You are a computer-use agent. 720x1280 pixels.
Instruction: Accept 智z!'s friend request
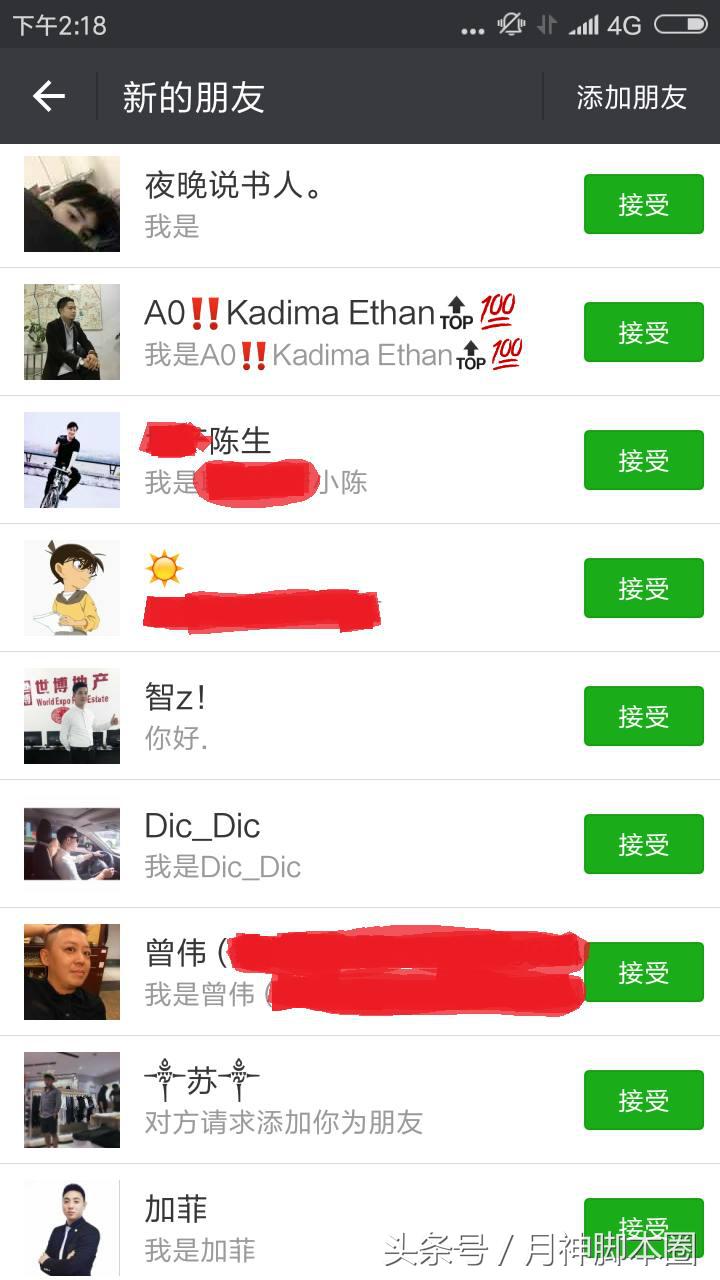click(x=643, y=716)
